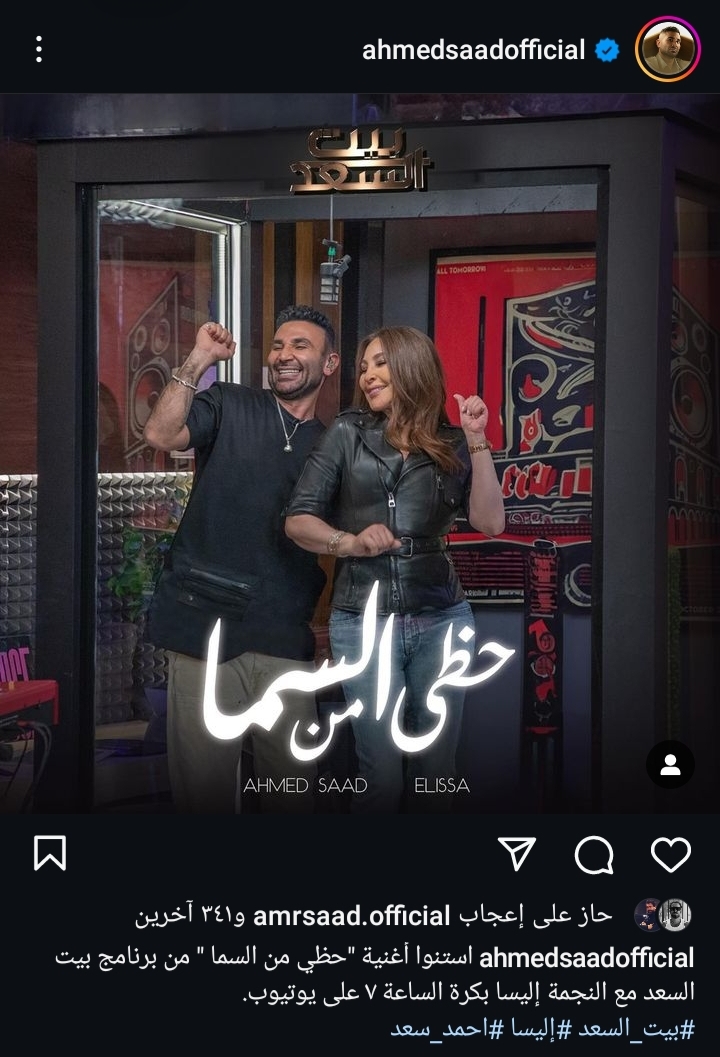Share the post via paper plane icon
Image resolution: width=720 pixels, height=1057 pixels.
517,853
